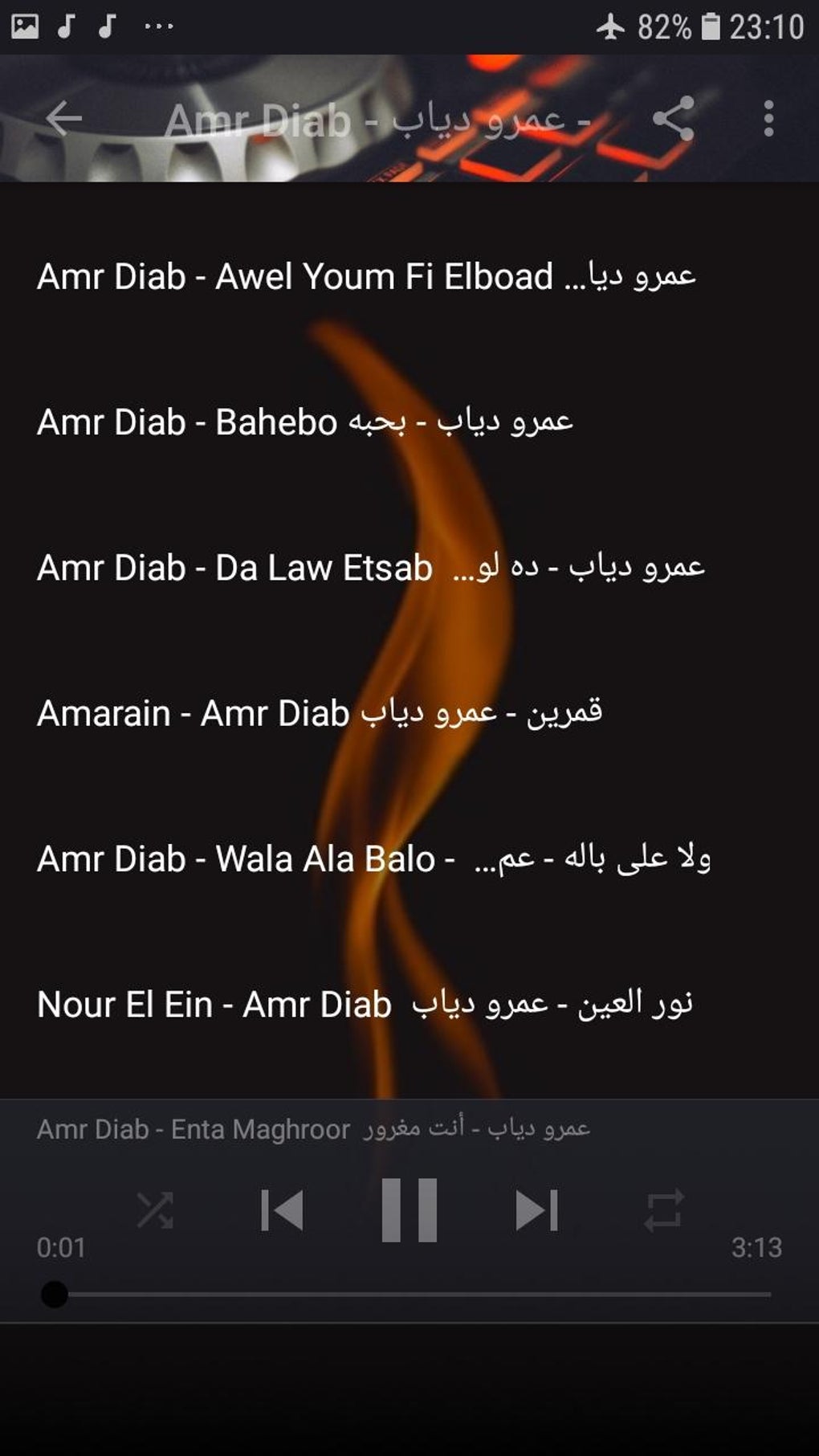Viewport: 819px width, 1456px height.
Task: Select 'Amr Diab - Awel Youm Fi Elboad'
Action: [365, 275]
